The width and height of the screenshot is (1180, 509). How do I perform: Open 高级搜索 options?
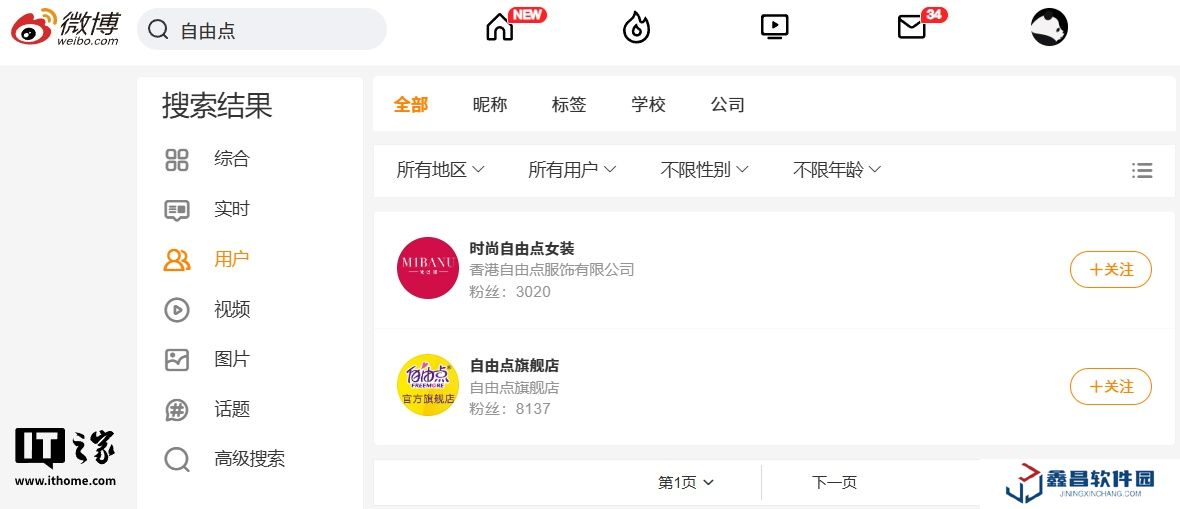(x=248, y=460)
